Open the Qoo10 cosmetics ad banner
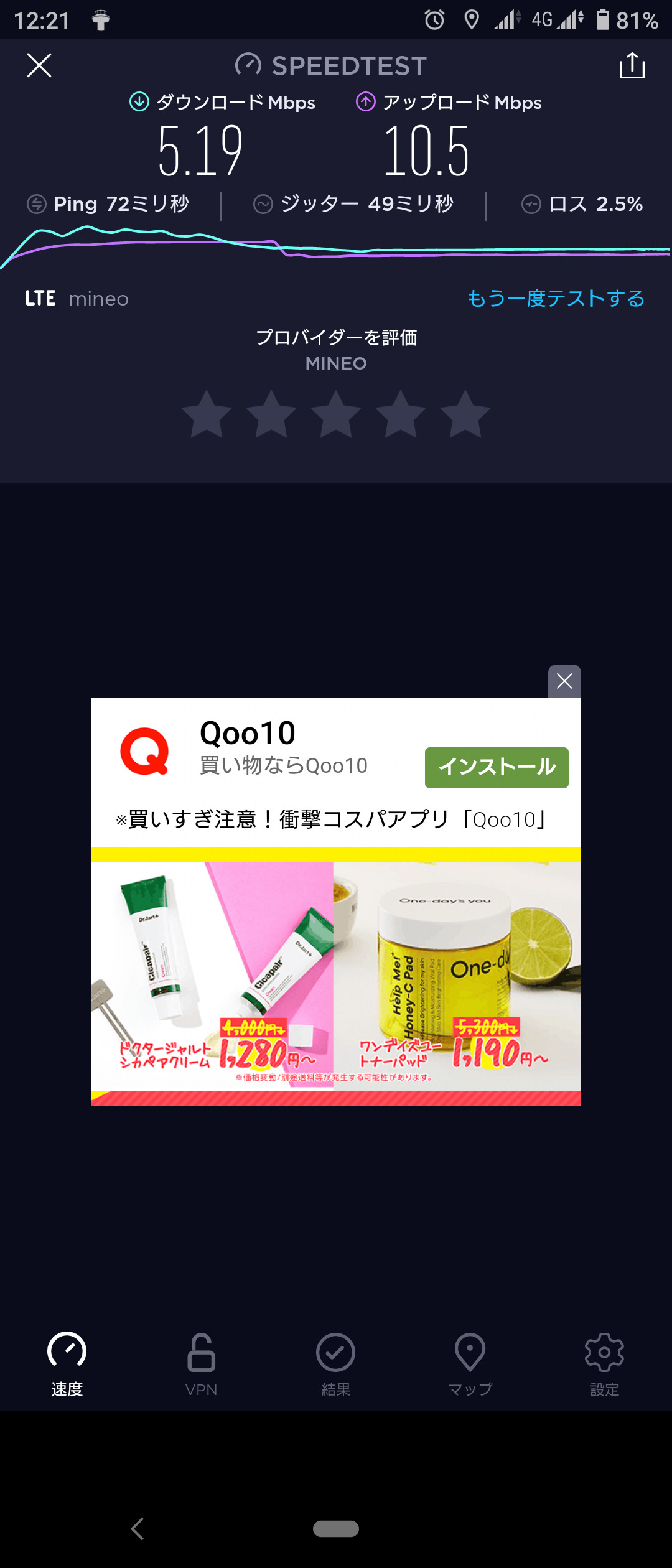Viewport: 672px width, 1568px height. point(336,977)
